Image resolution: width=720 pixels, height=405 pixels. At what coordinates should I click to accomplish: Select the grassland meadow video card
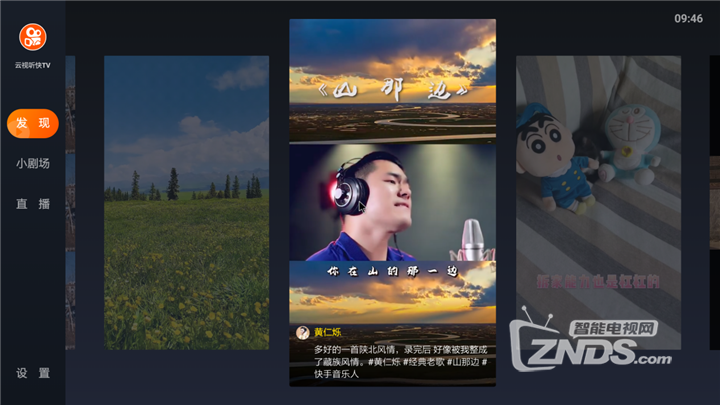point(186,202)
